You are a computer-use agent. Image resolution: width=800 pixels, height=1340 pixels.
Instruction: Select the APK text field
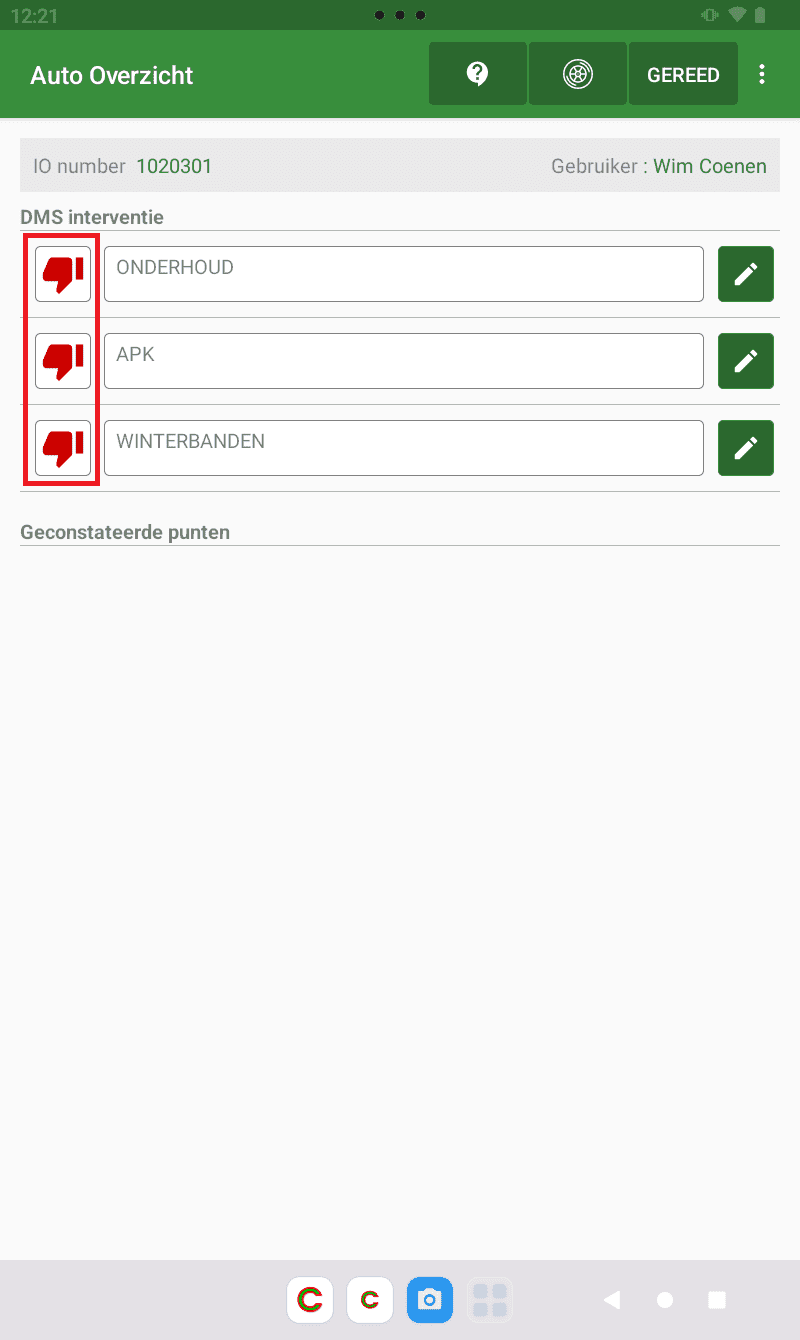404,361
